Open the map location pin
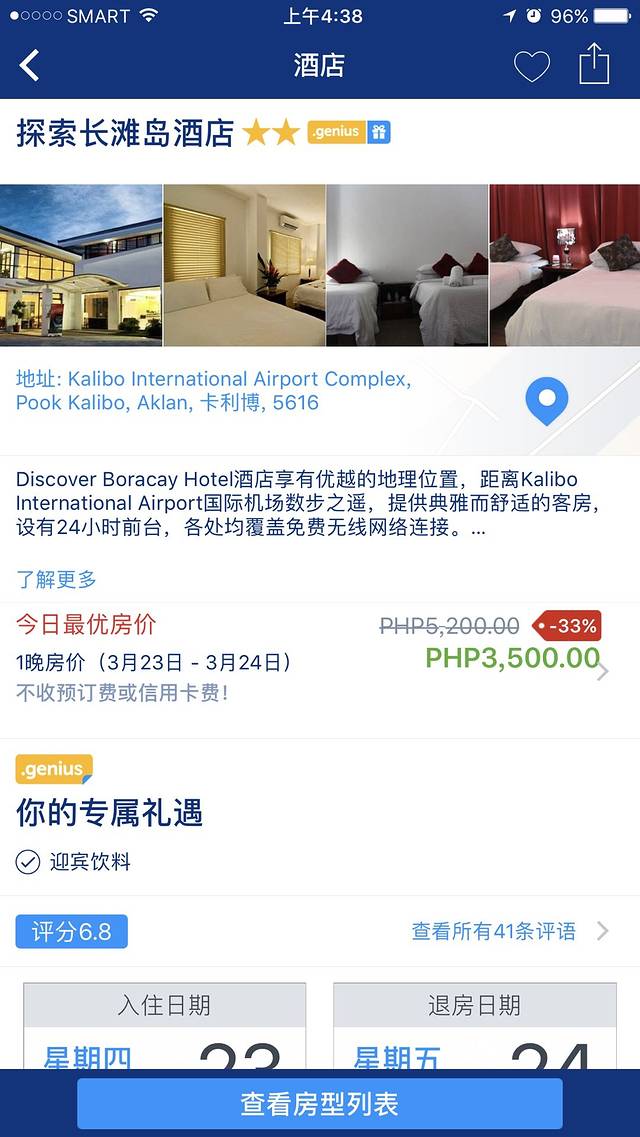The image size is (640, 1137). click(546, 401)
